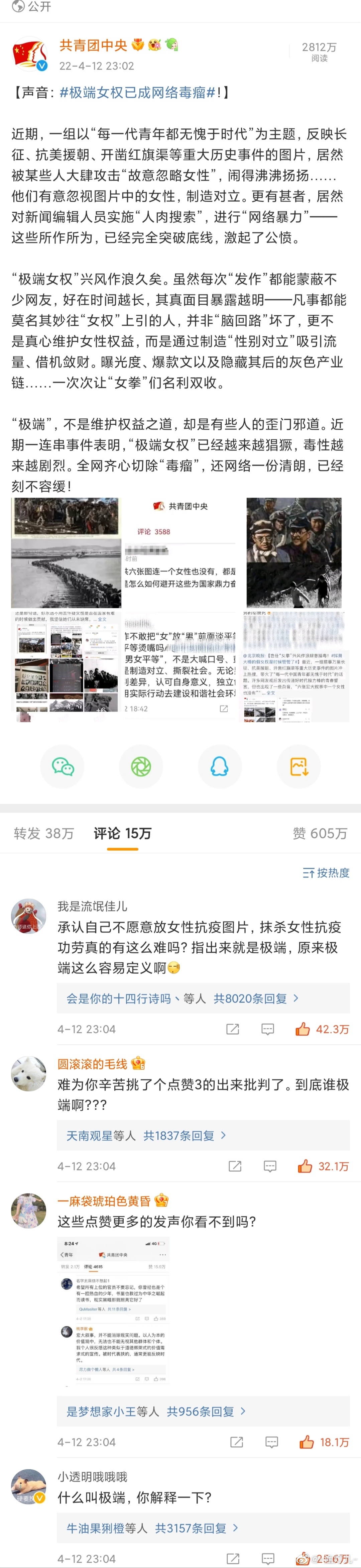Image resolution: width=361 pixels, height=1568 pixels.
Task: Expand the 共956条回复 thread
Action: (206, 1411)
